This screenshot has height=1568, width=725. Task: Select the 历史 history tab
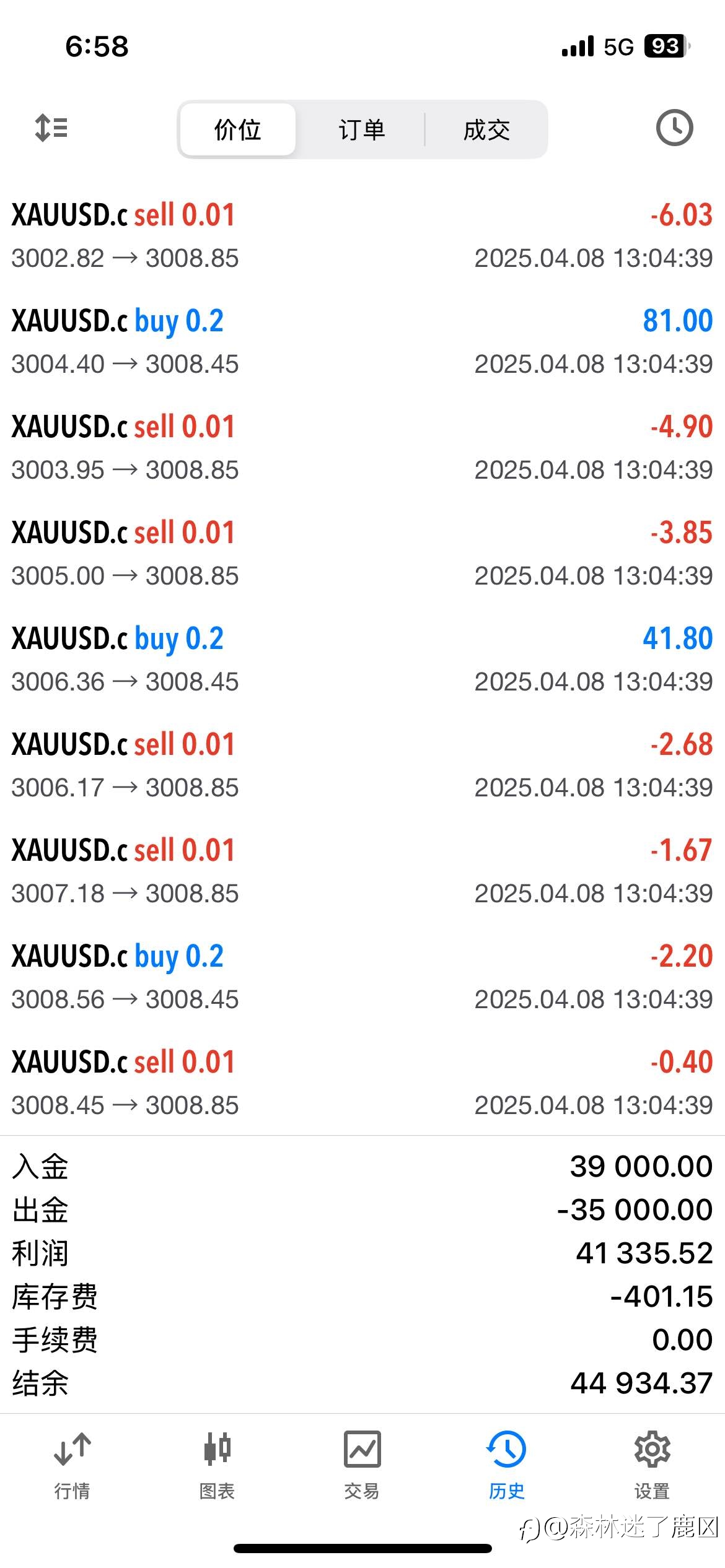point(507,1465)
